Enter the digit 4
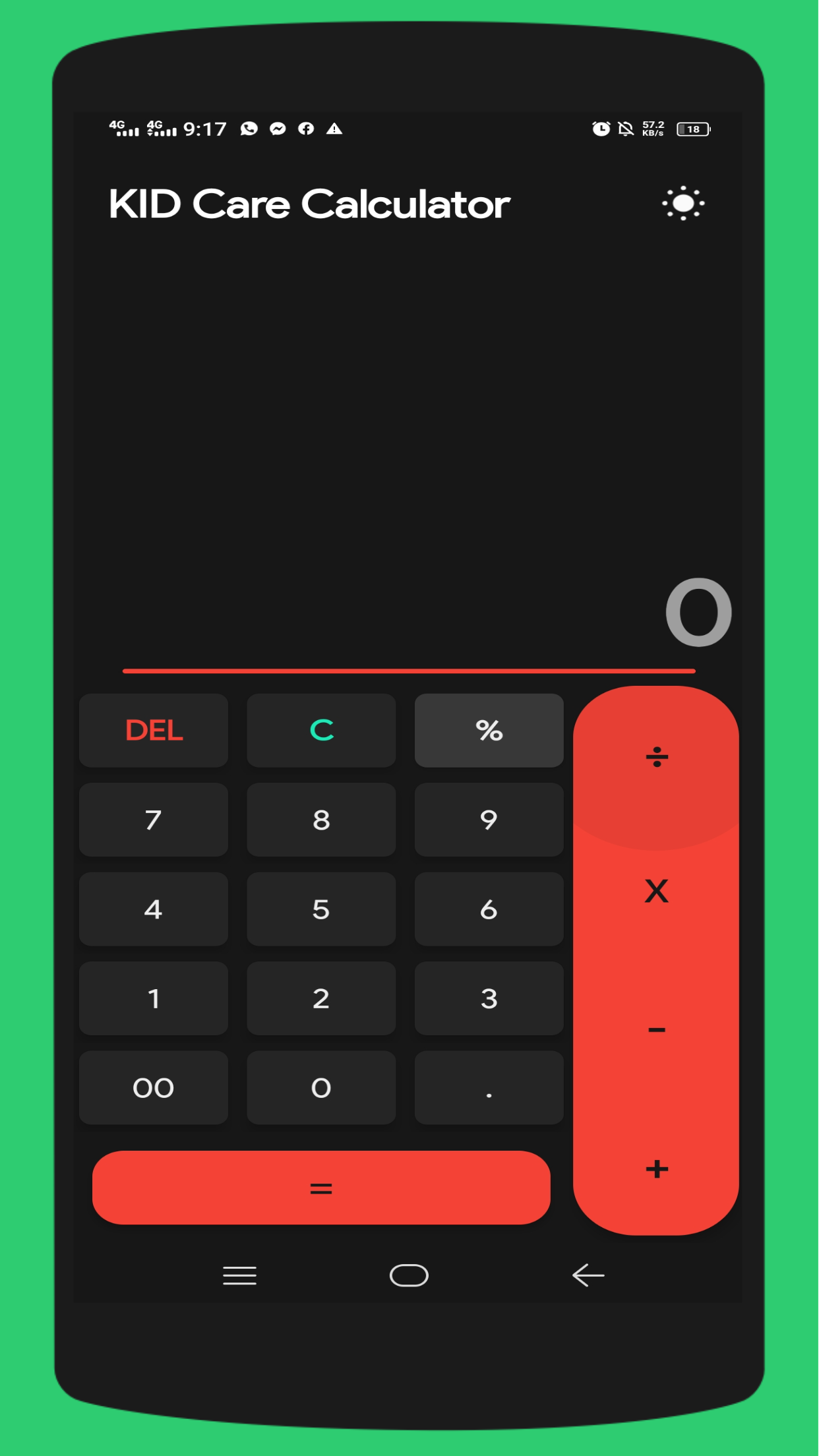The width and height of the screenshot is (819, 1456). click(x=154, y=909)
